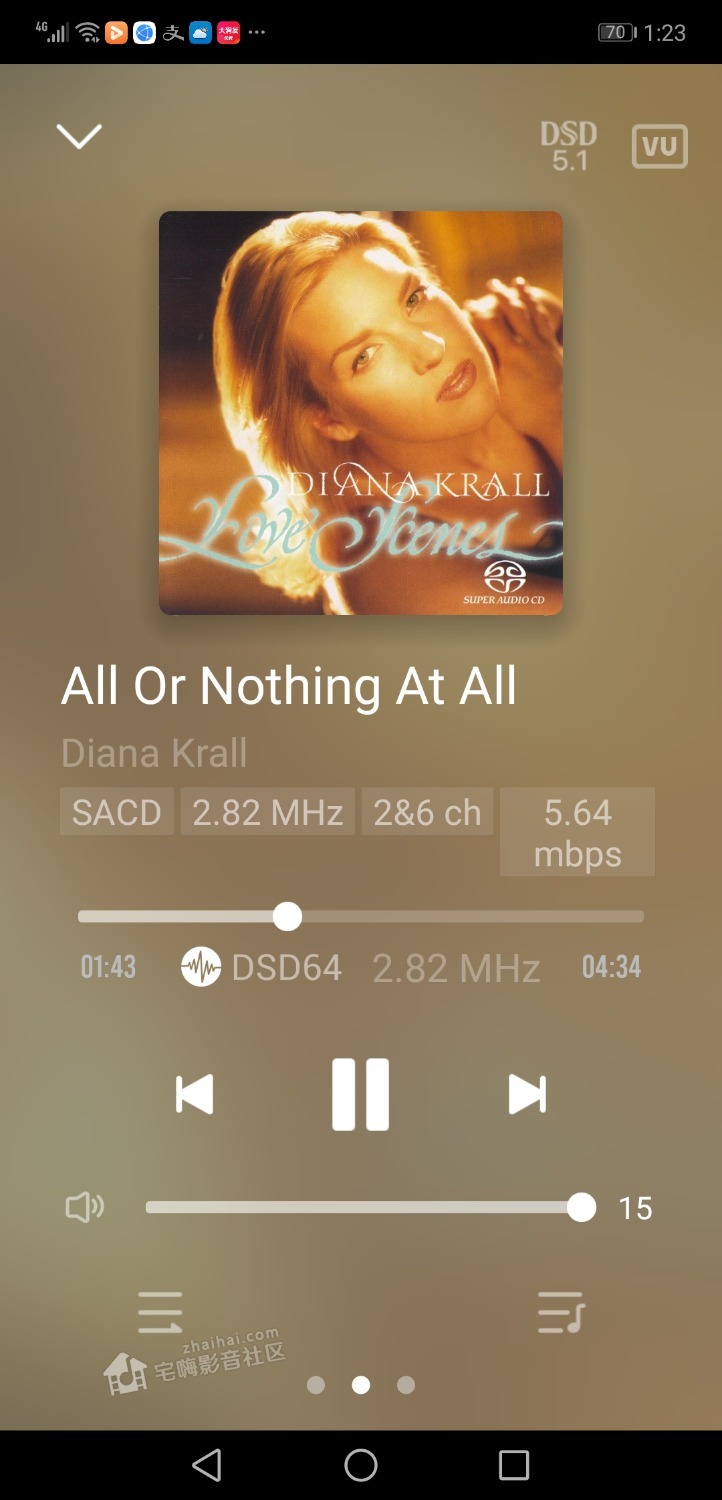Open the VU meter view

660,146
